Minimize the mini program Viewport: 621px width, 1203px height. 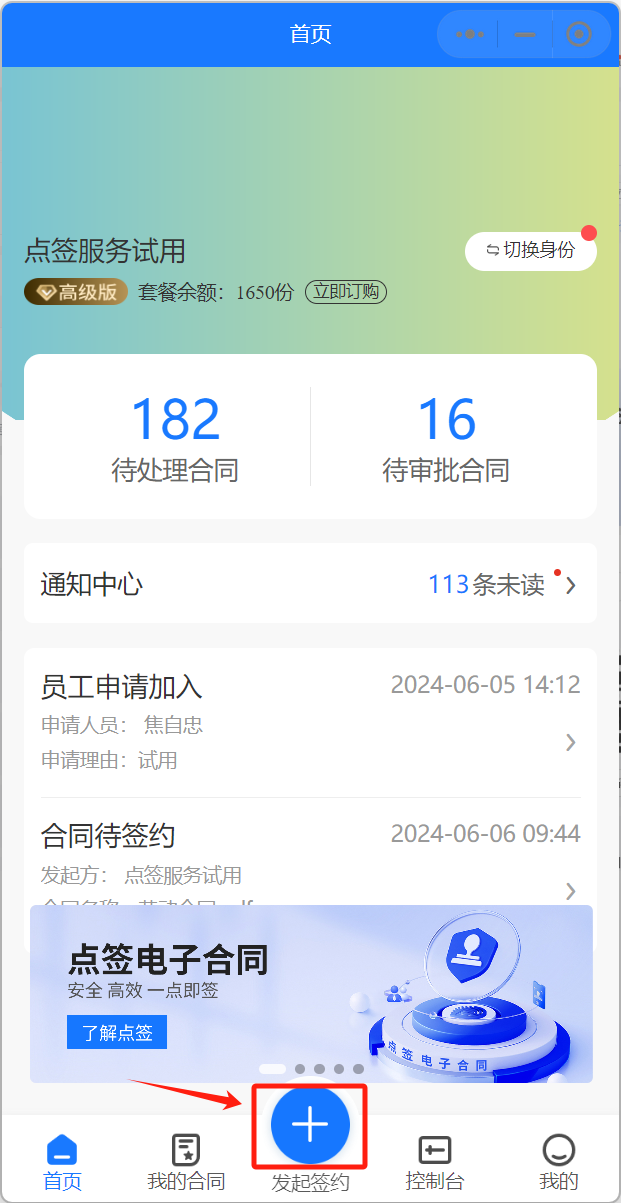pyautogui.click(x=525, y=34)
